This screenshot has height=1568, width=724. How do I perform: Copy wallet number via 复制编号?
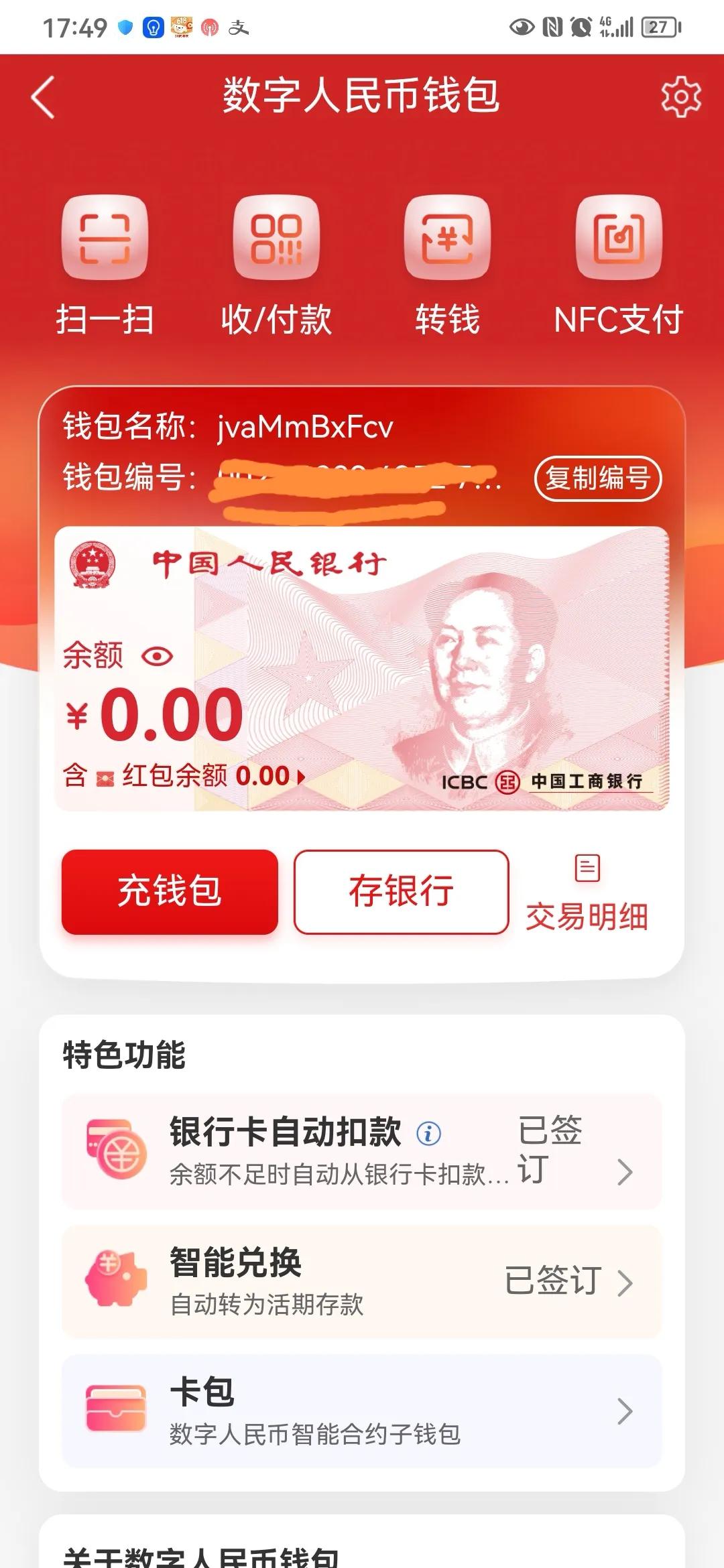click(595, 478)
